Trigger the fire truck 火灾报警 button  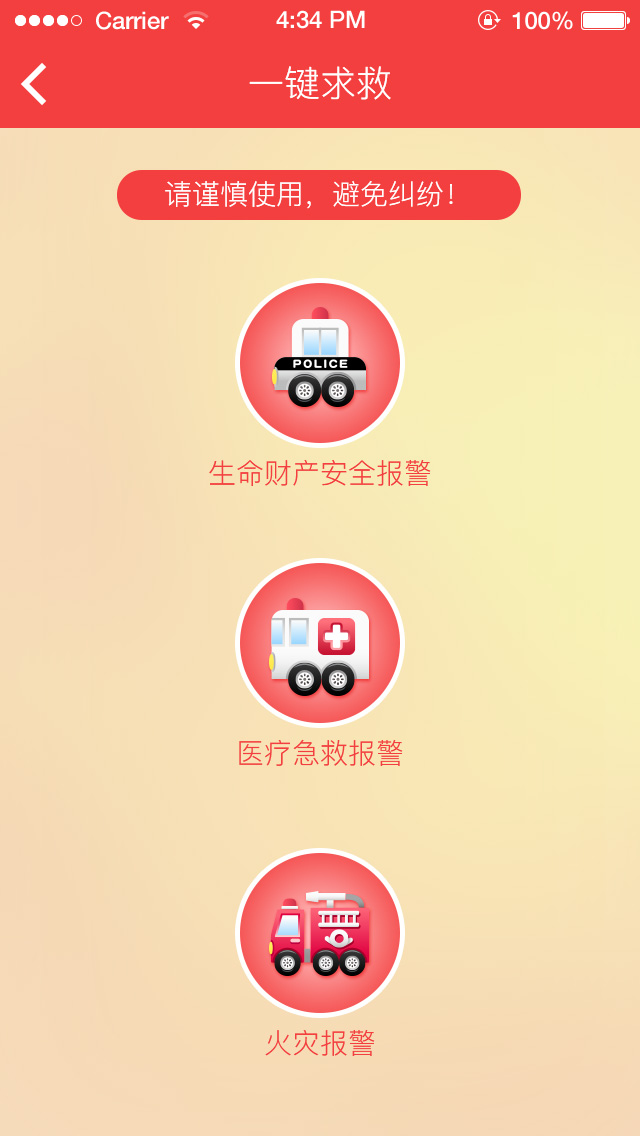[x=320, y=933]
